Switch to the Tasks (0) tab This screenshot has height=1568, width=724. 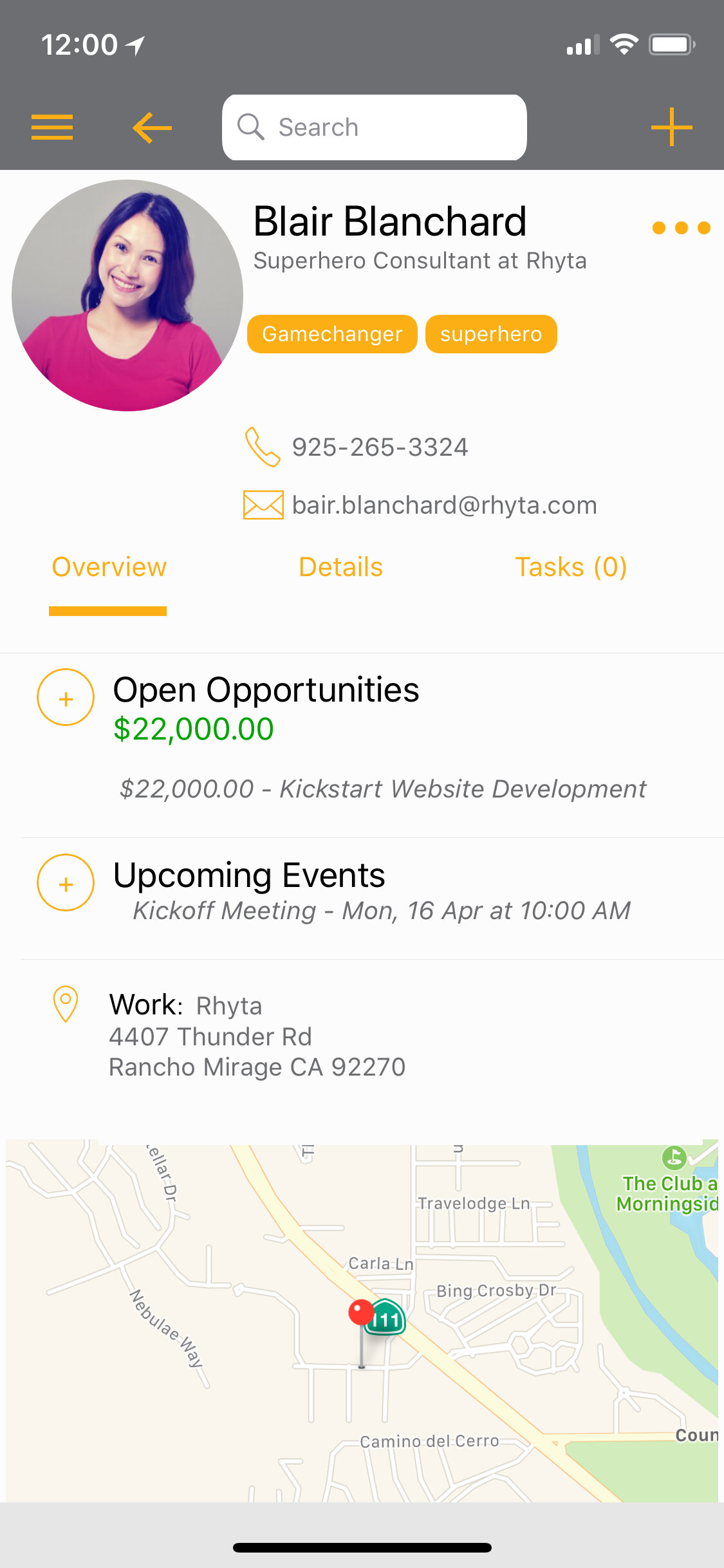coord(571,567)
